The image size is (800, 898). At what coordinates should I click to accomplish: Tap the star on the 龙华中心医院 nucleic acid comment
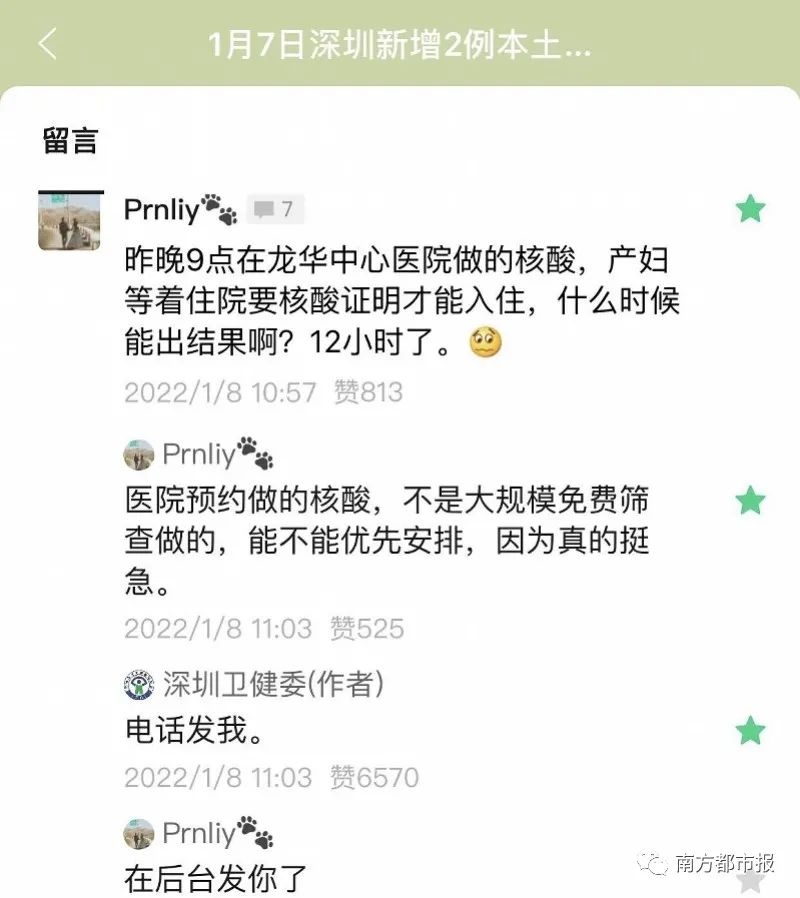[x=750, y=209]
